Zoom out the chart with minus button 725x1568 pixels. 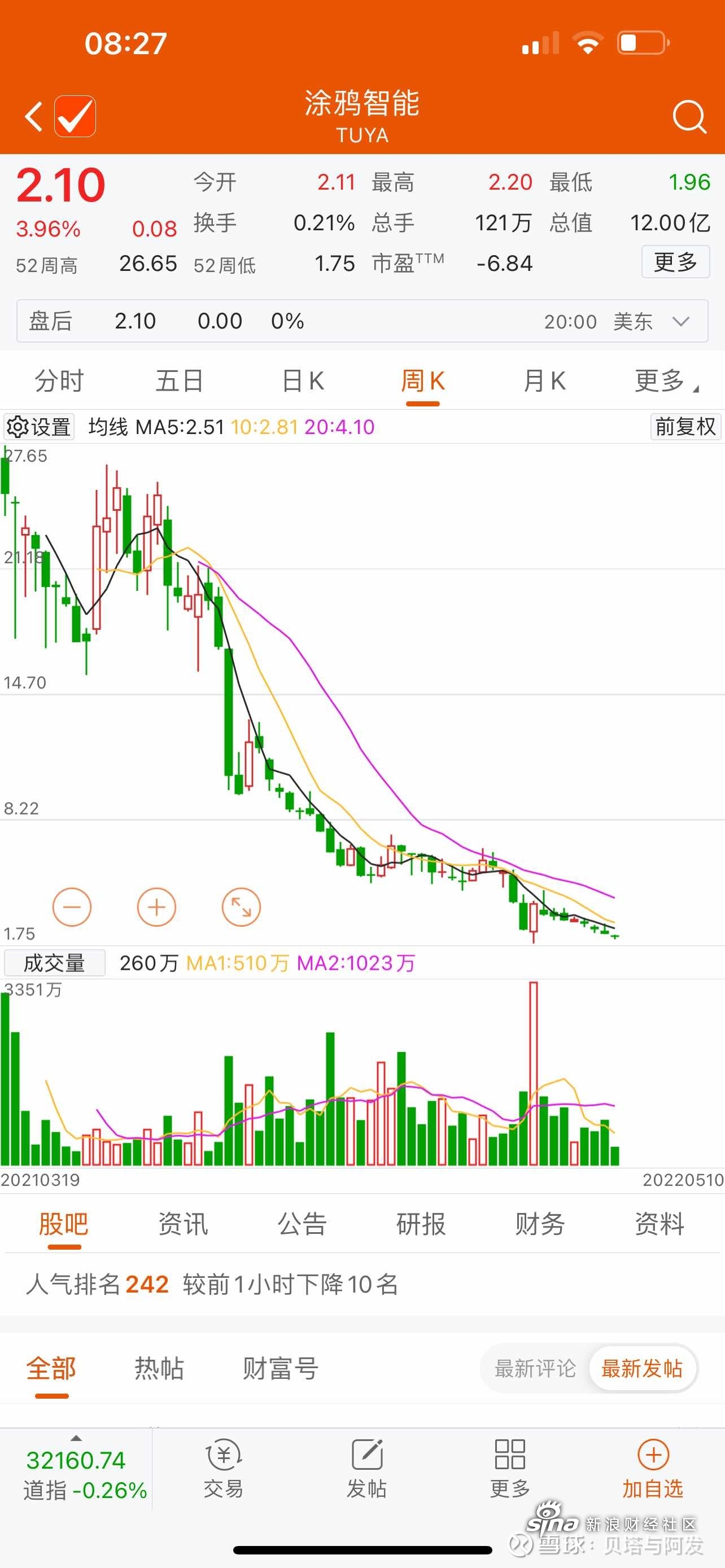72,908
